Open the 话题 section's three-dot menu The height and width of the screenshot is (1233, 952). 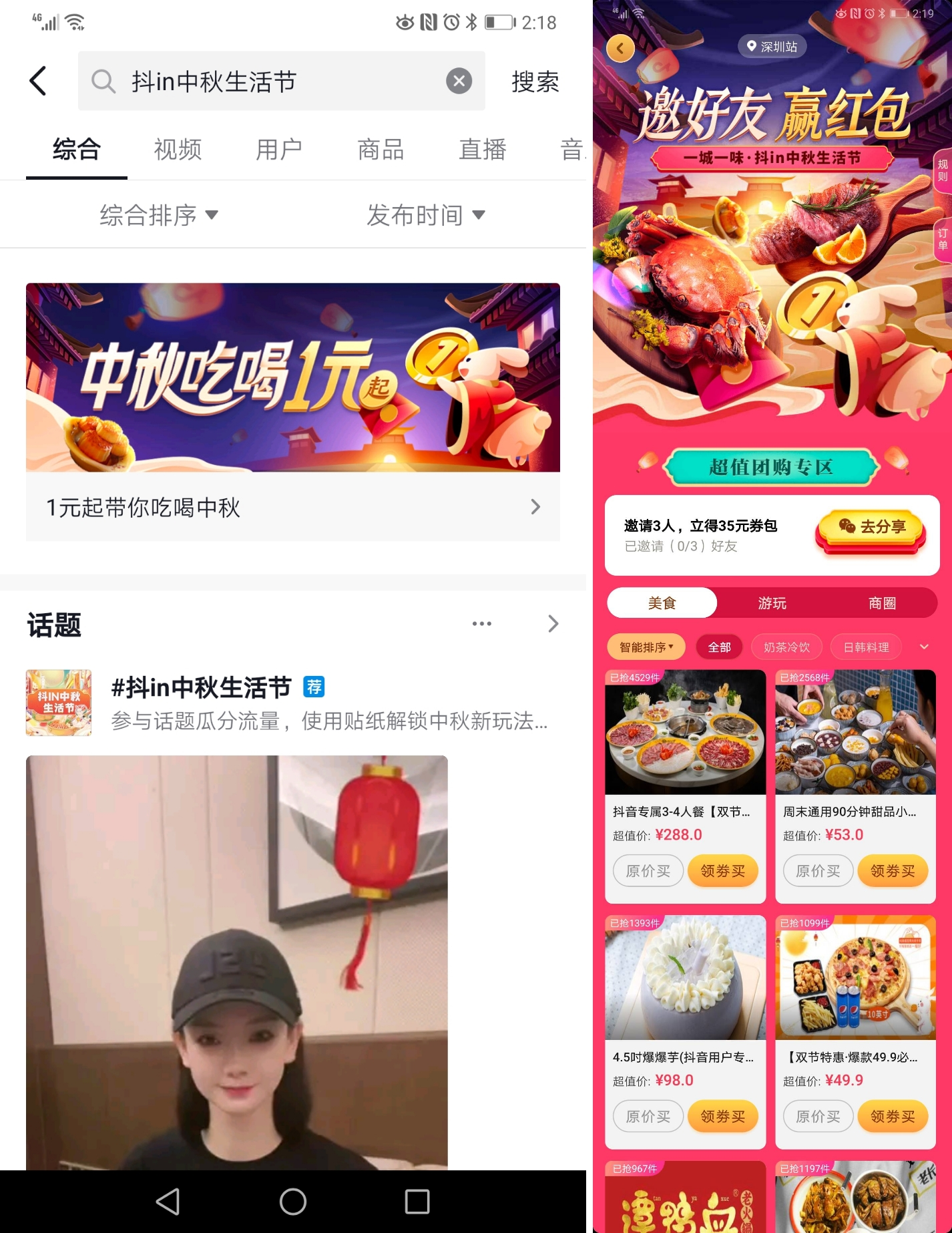click(x=481, y=624)
